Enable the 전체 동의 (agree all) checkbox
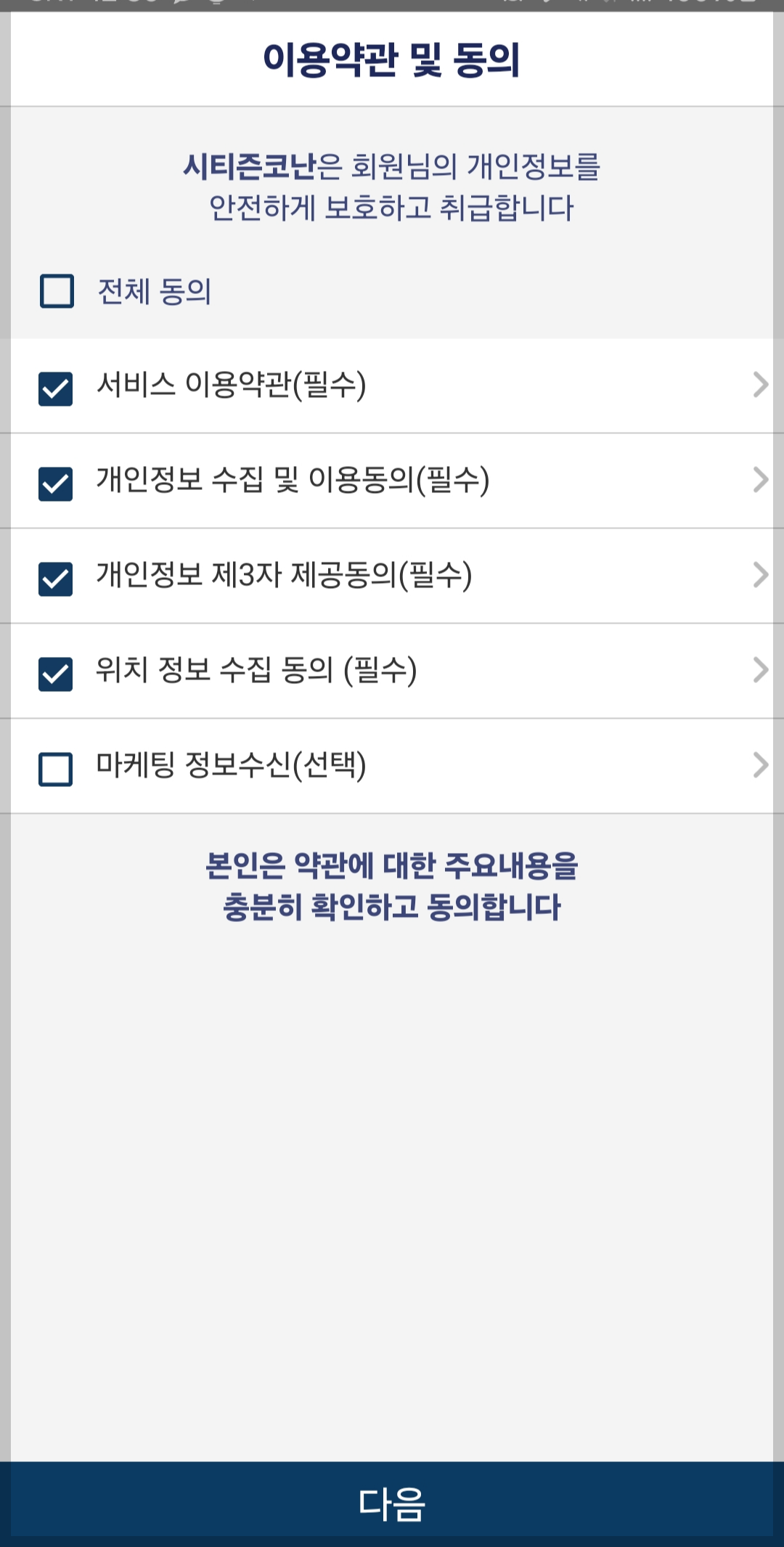The height and width of the screenshot is (1547, 784). [55, 291]
